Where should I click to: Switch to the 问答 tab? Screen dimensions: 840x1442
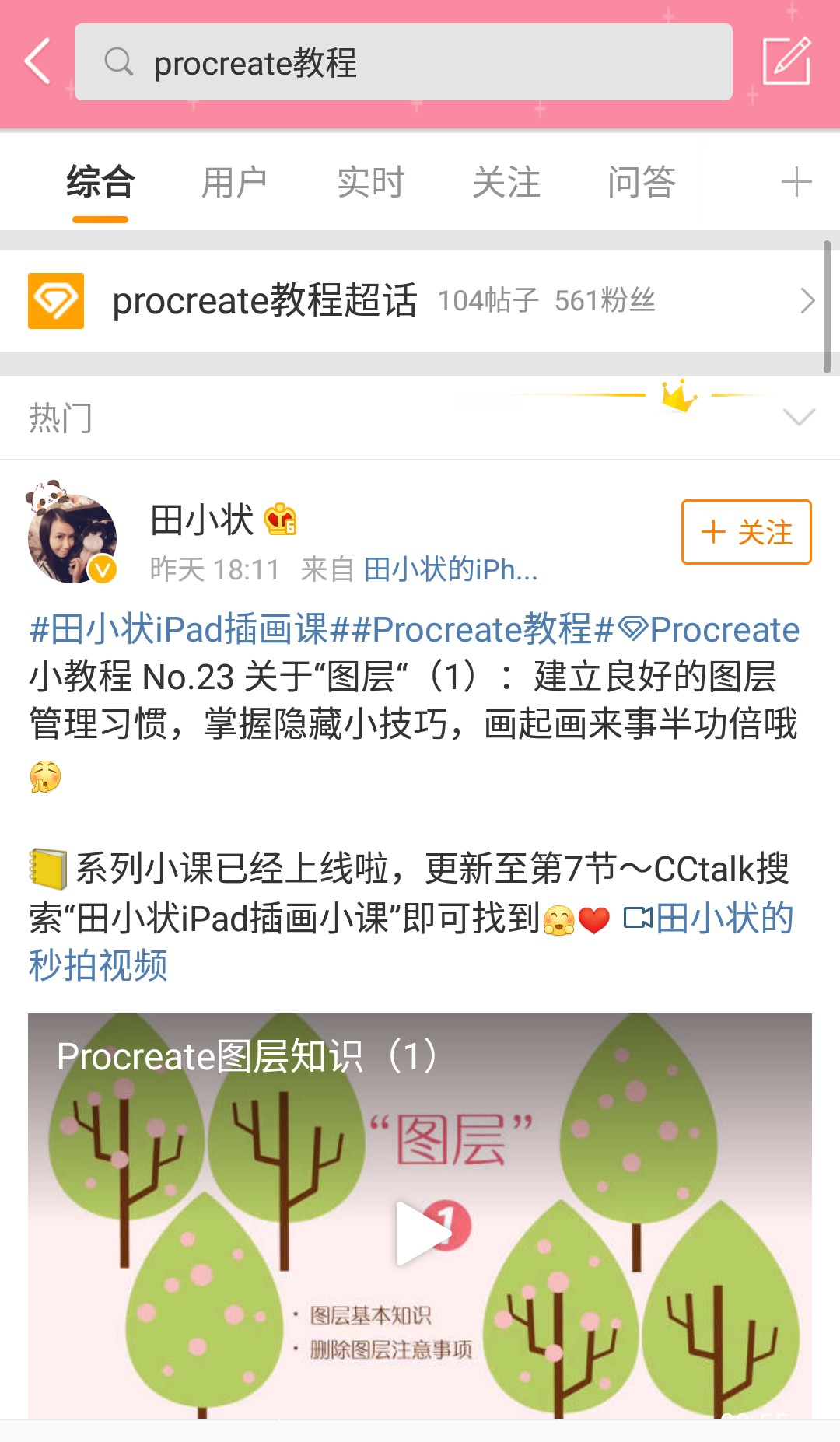tap(642, 183)
